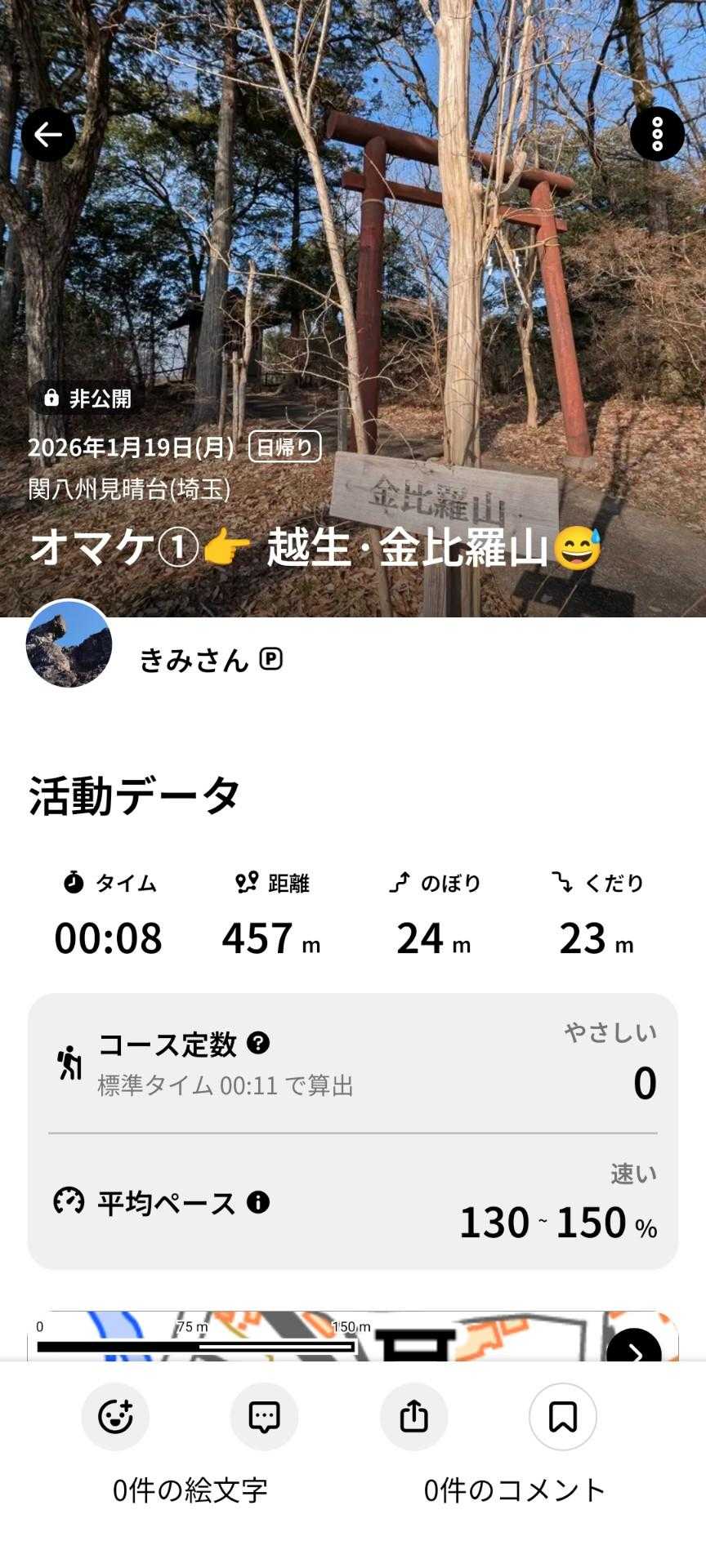Show the info for 平均ペース
The width and height of the screenshot is (706, 1568).
pyautogui.click(x=258, y=1202)
